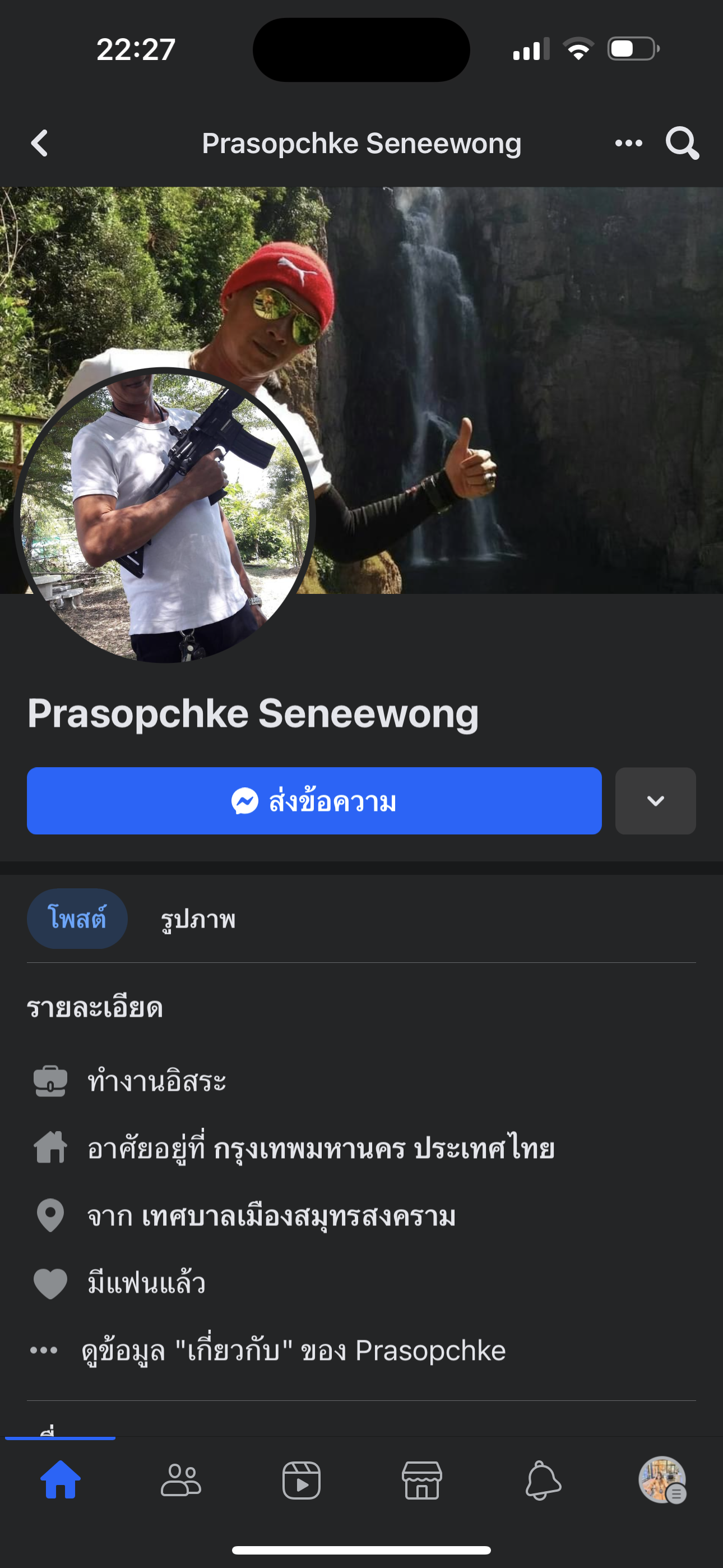Open the menu with your avatar
The height and width of the screenshot is (1568, 723).
662,1479
